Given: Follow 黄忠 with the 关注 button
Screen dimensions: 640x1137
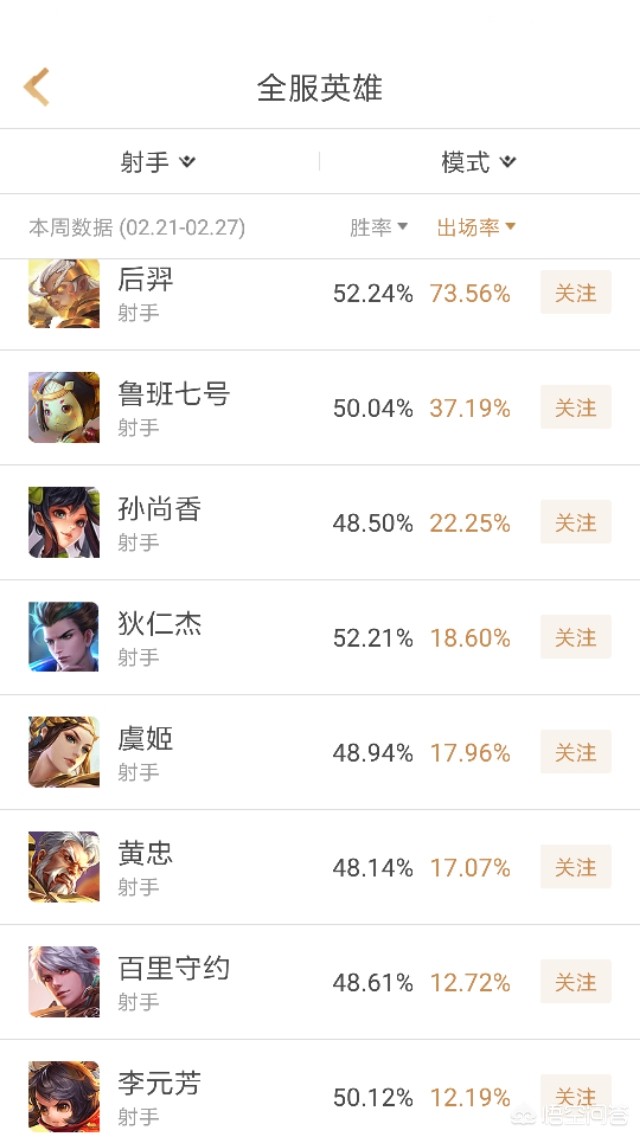Looking at the screenshot, I should (x=575, y=868).
